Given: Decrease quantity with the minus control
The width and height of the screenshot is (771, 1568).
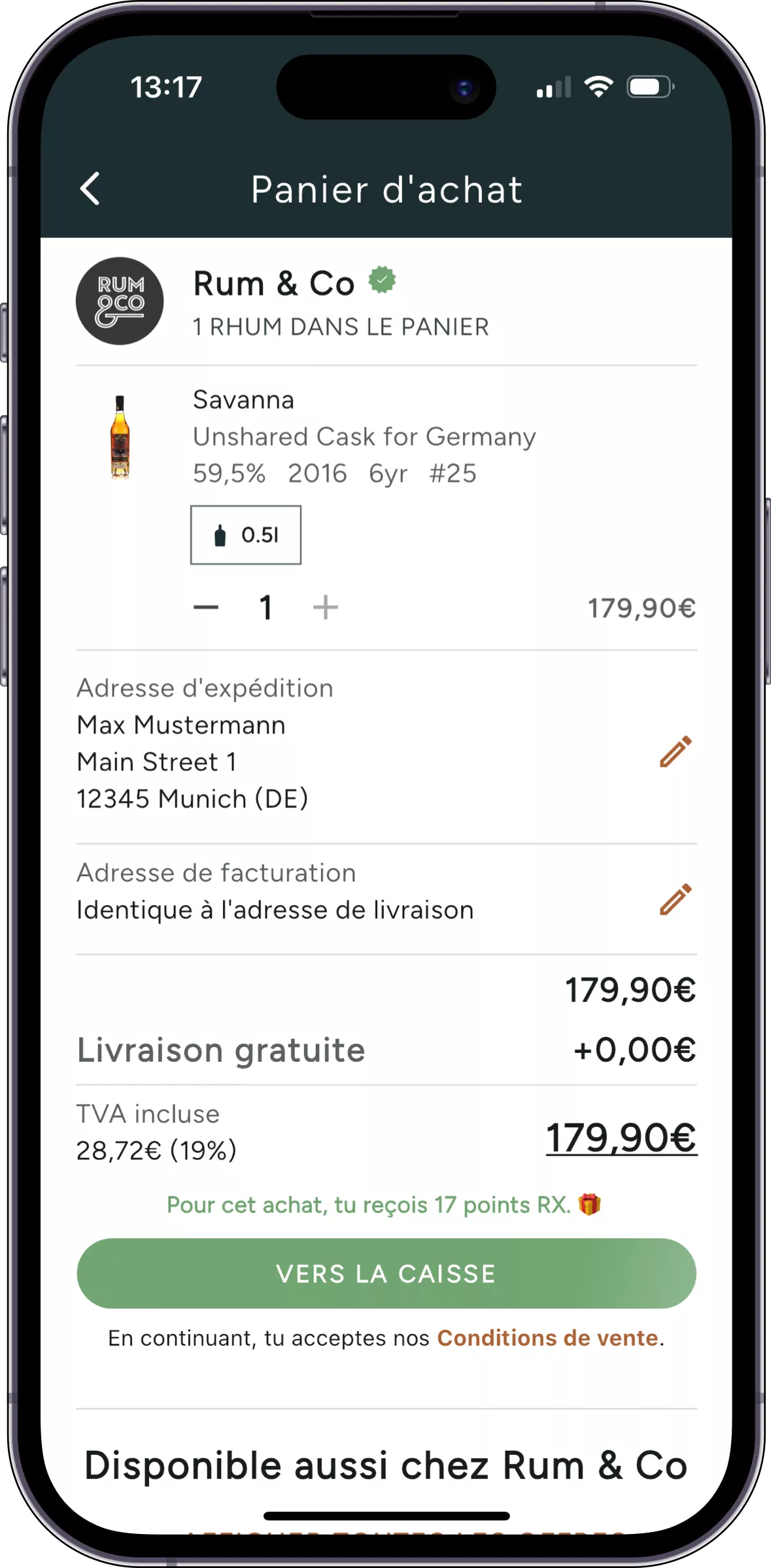Looking at the screenshot, I should (206, 607).
